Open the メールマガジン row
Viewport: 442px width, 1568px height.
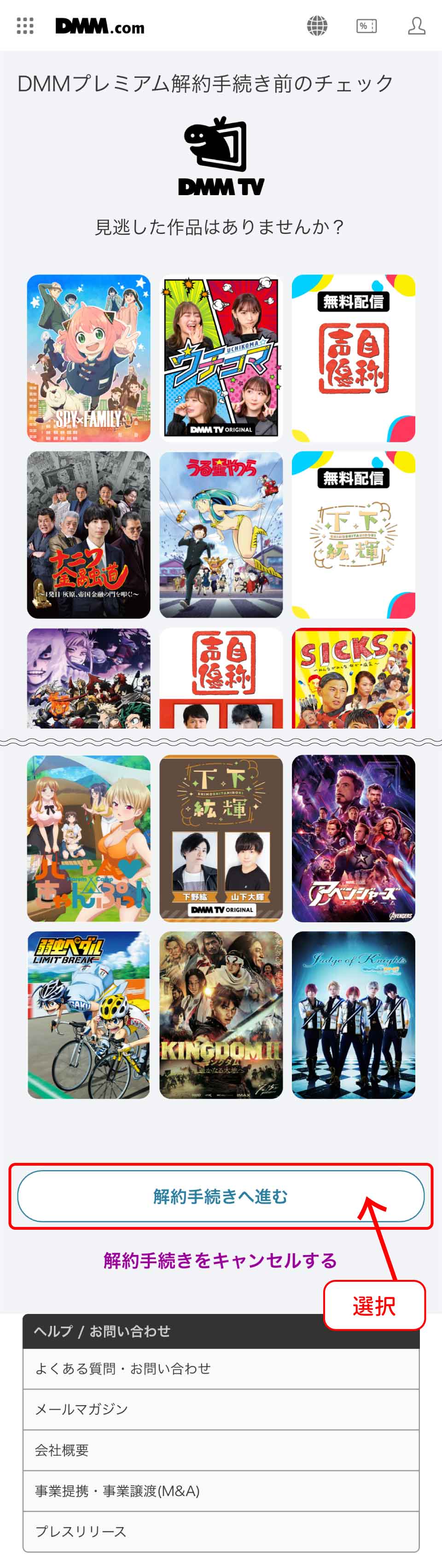[x=221, y=1409]
